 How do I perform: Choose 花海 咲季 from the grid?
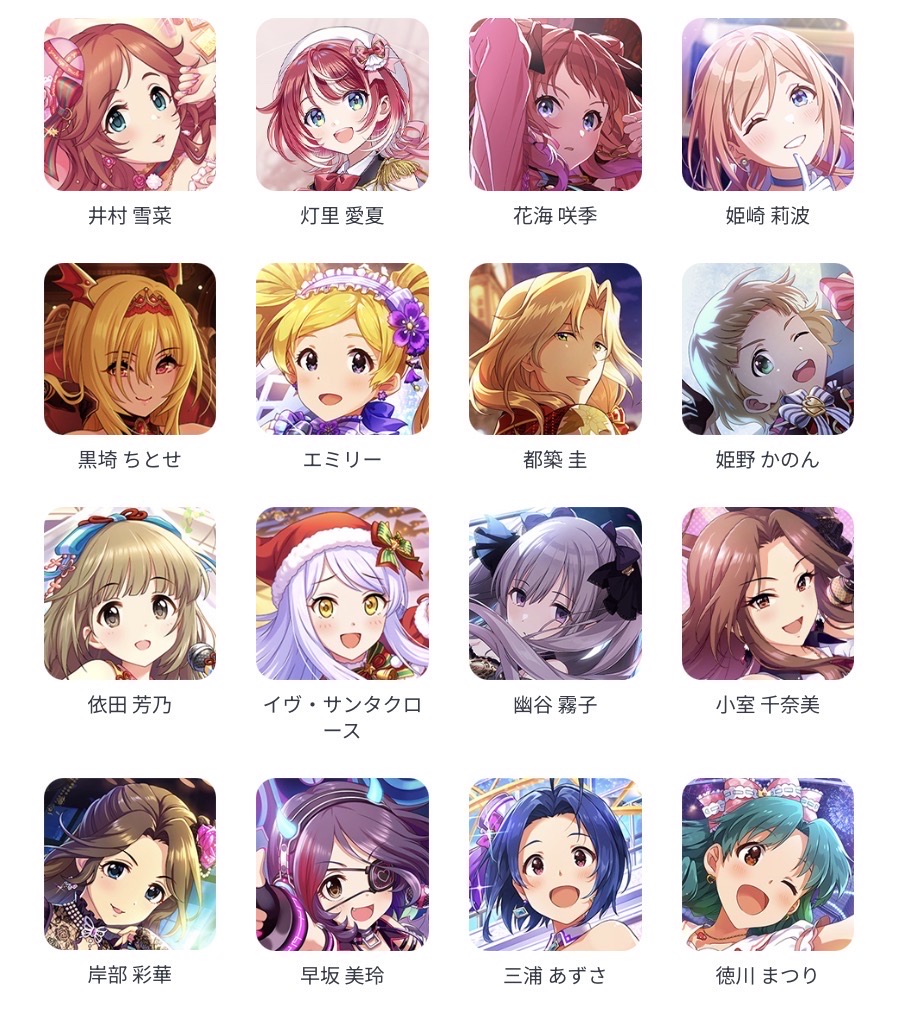point(555,104)
